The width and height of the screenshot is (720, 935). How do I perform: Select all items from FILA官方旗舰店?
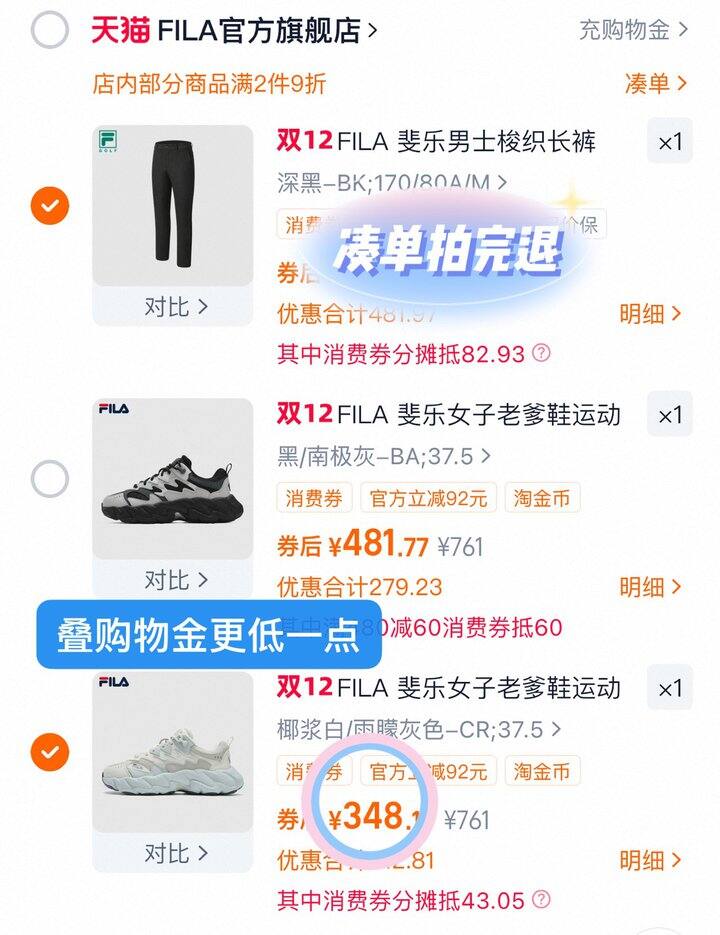[49, 31]
